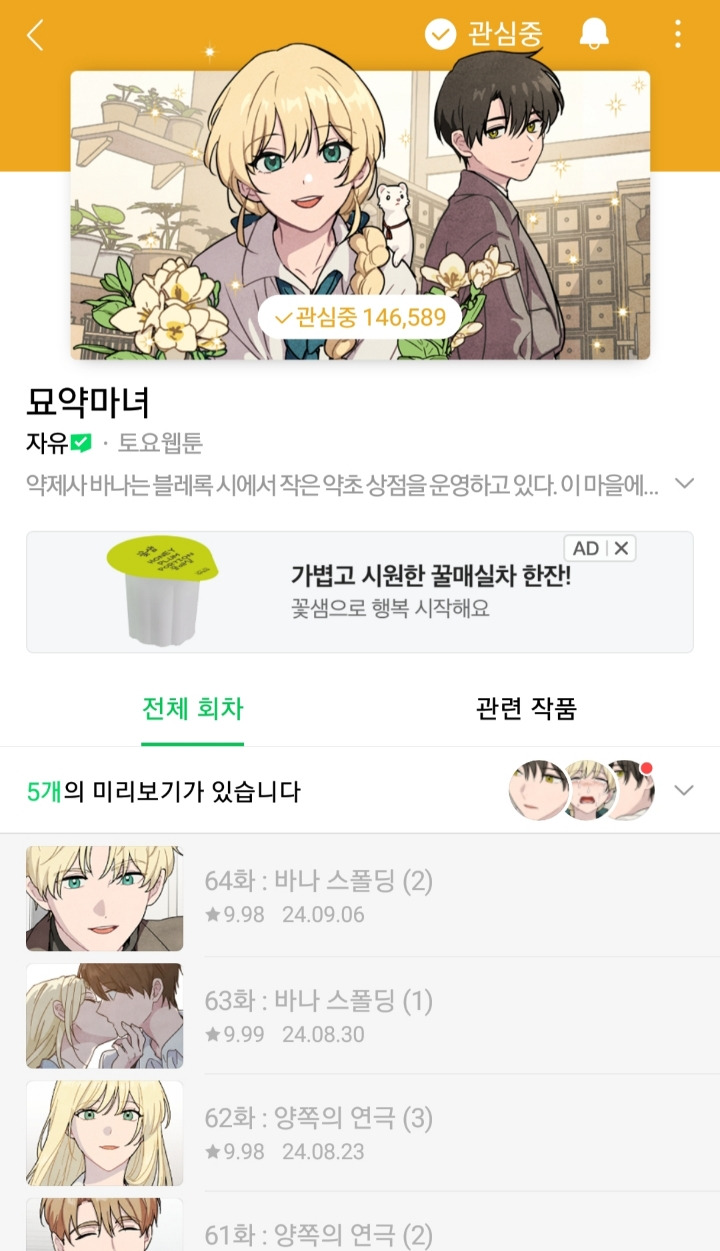The image size is (720, 1251).
Task: Dismiss the advertisement via the X button
Action: [x=622, y=548]
